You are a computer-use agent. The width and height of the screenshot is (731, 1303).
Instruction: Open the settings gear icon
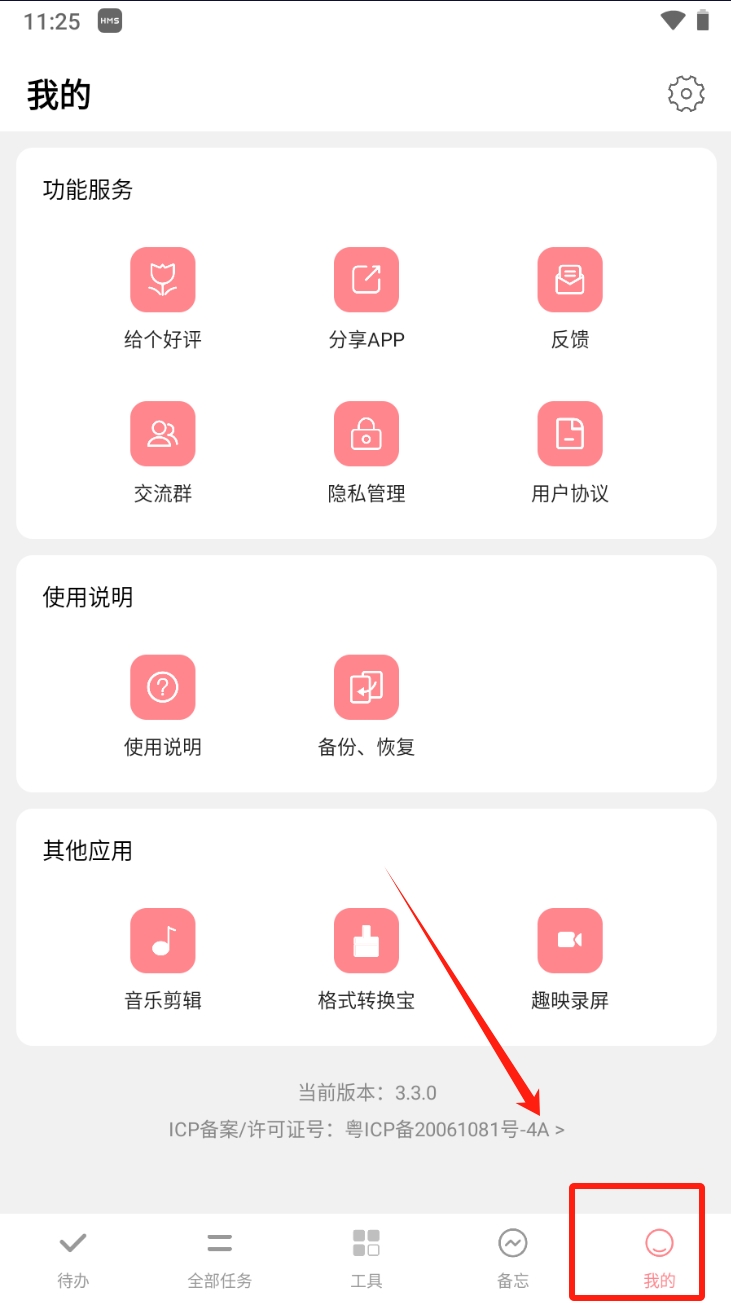tap(686, 94)
